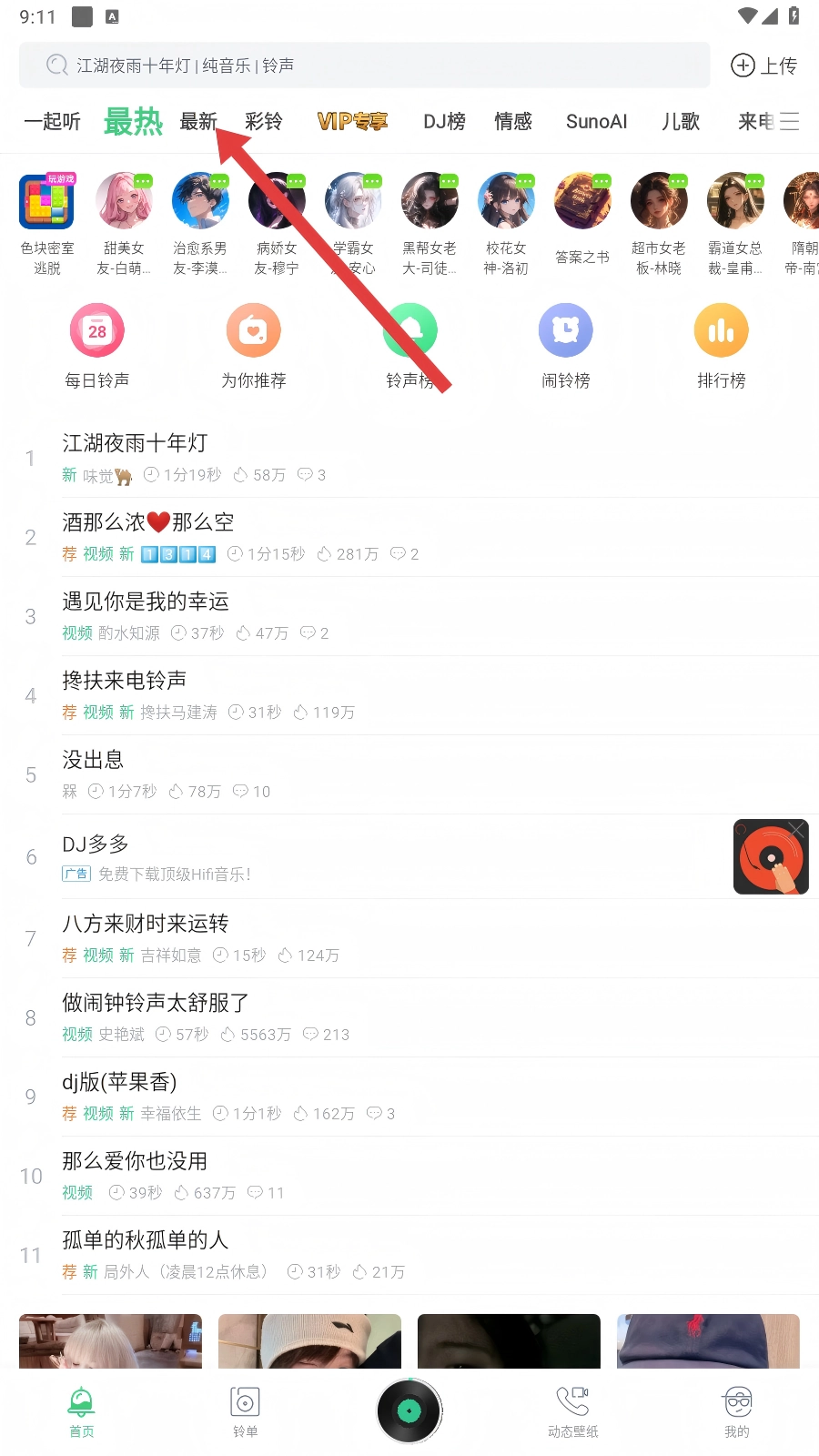Open 为你推荐 recommendations
819x1456 pixels.
254,347
